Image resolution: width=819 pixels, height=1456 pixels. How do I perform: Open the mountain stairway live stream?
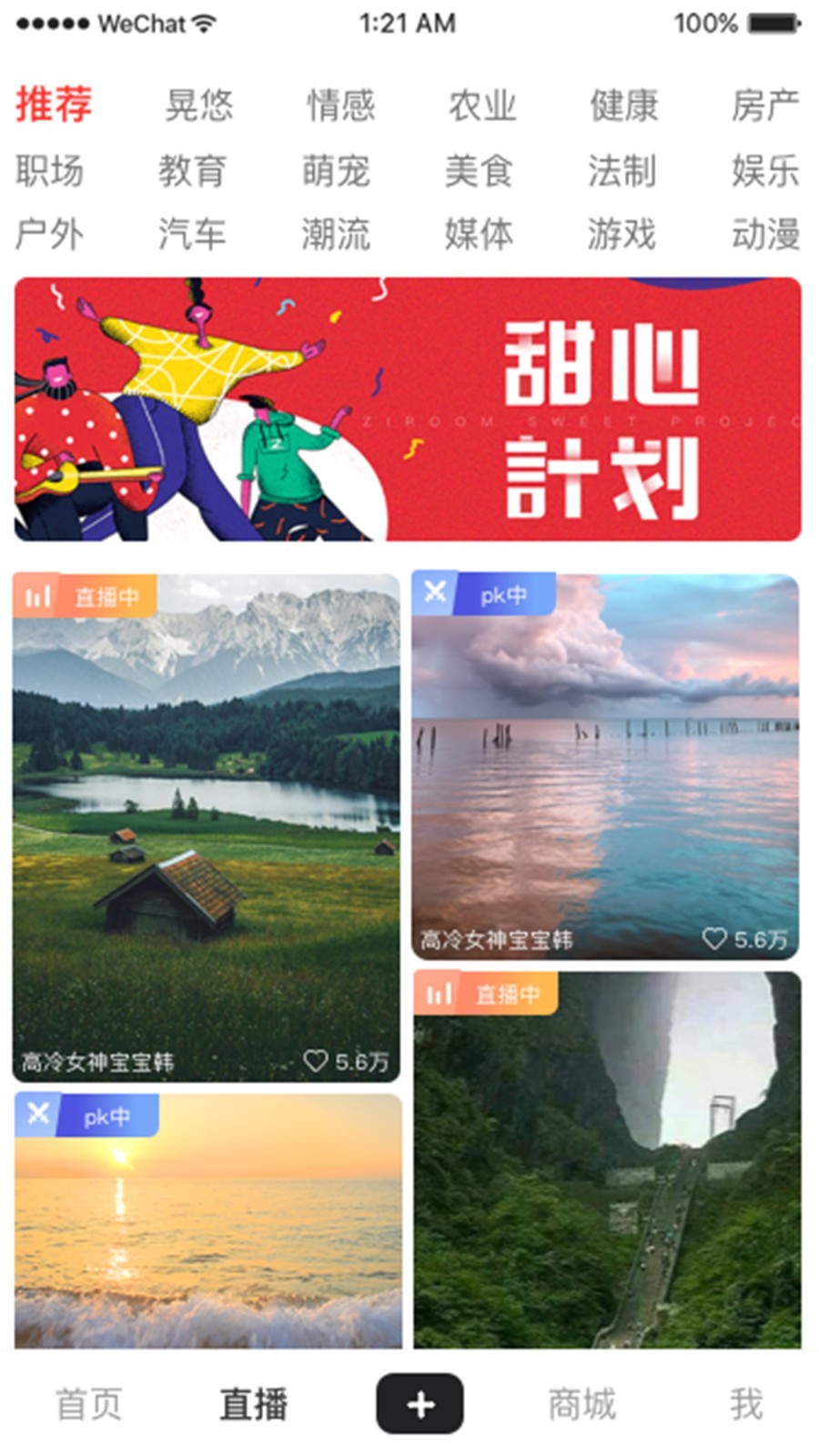point(608,1159)
